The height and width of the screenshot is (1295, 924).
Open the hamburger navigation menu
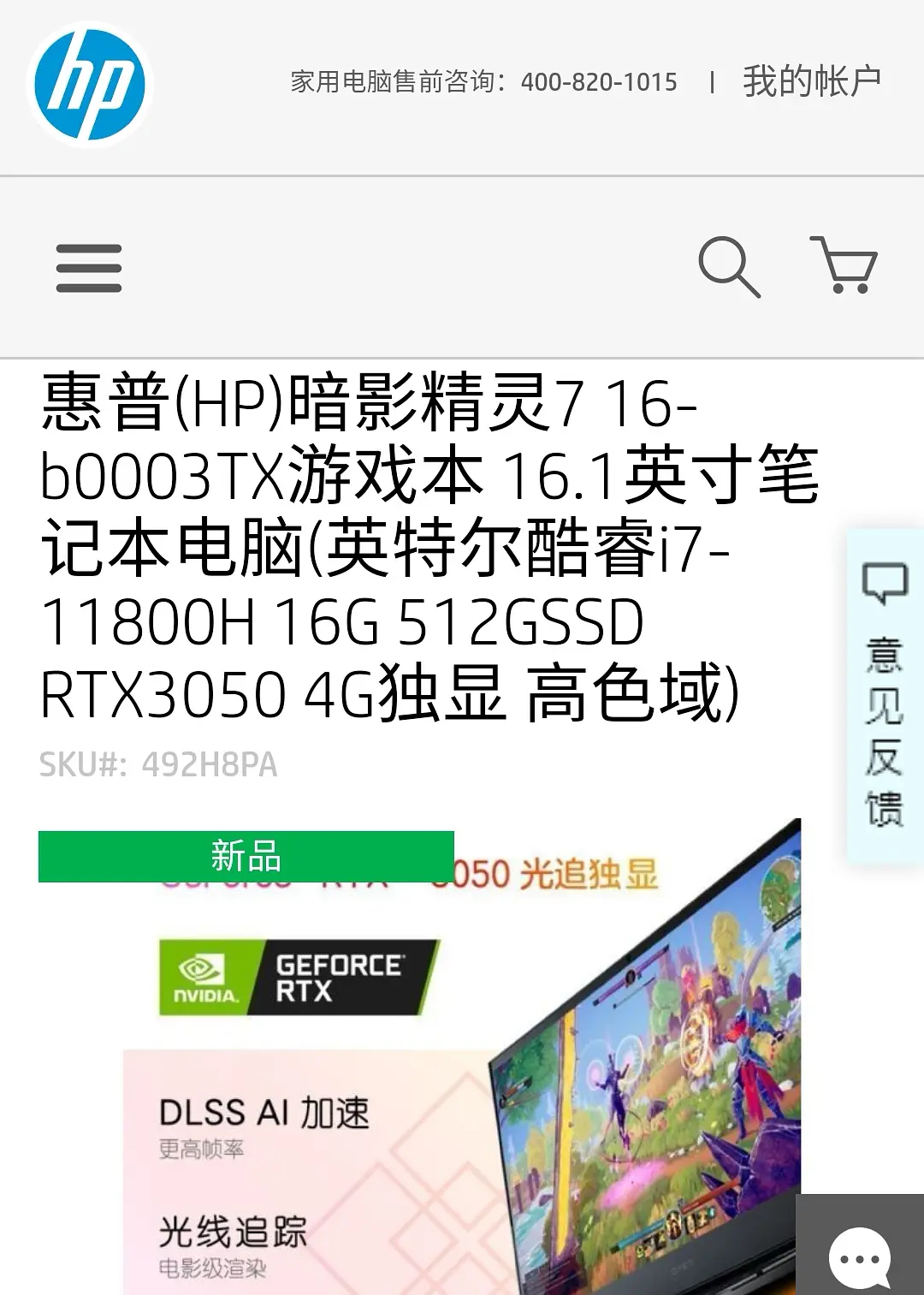click(89, 268)
